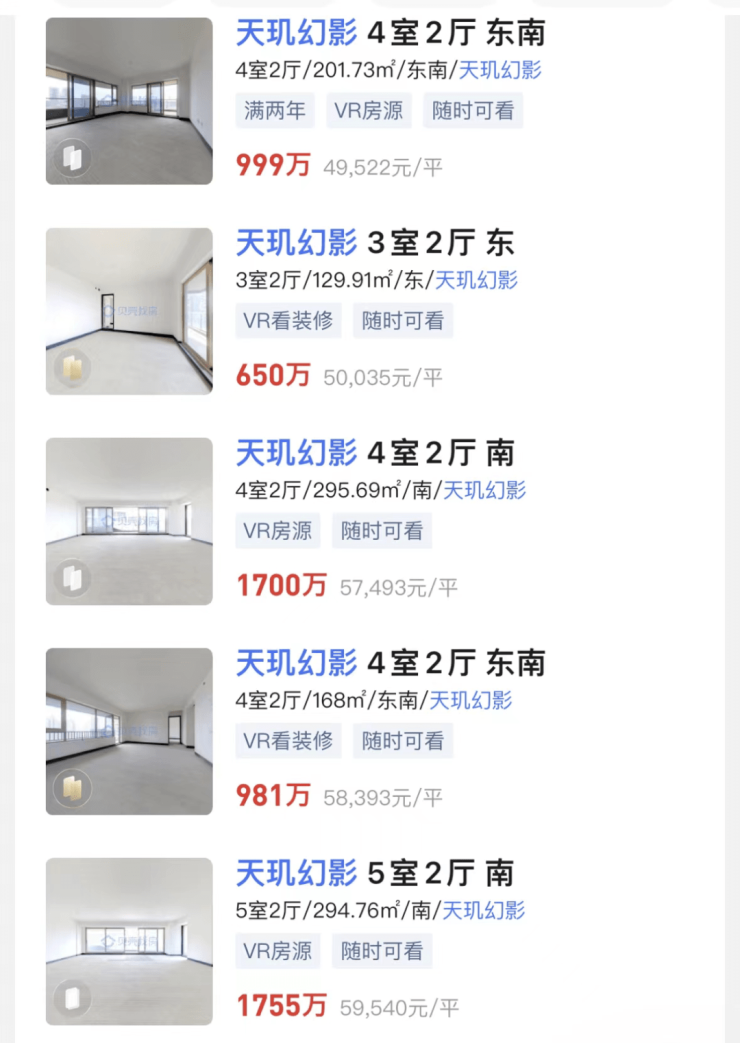Select the 1700万 4室2厅 295.69㎡ listing
The image size is (740, 1043).
(374, 453)
